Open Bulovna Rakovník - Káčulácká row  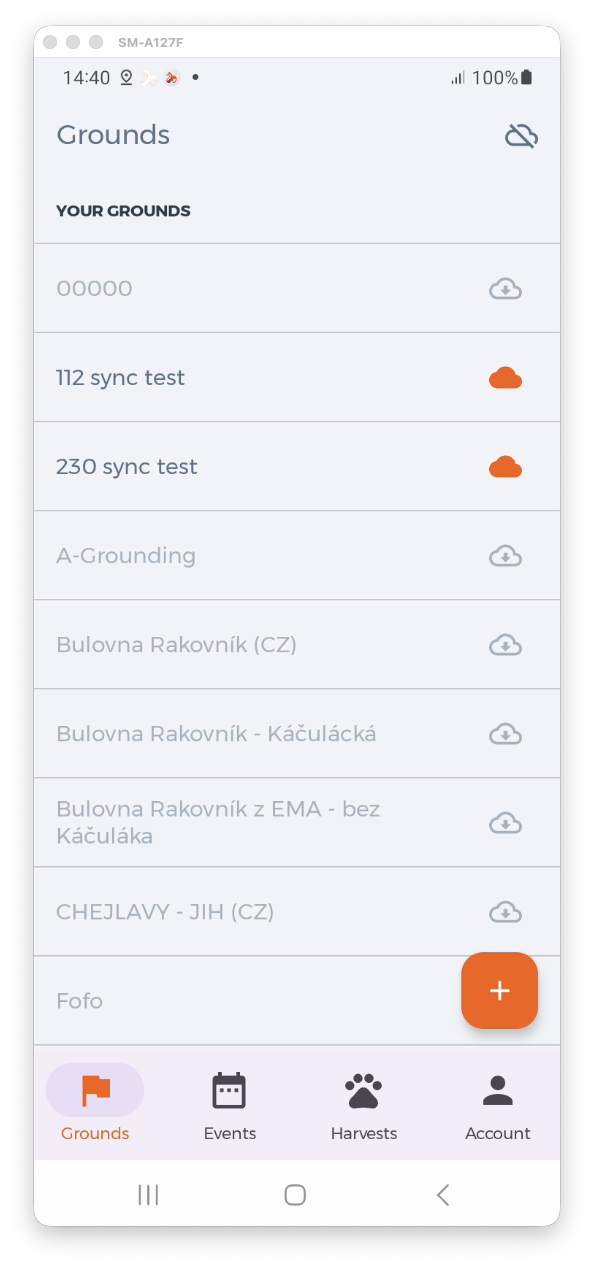click(297, 734)
